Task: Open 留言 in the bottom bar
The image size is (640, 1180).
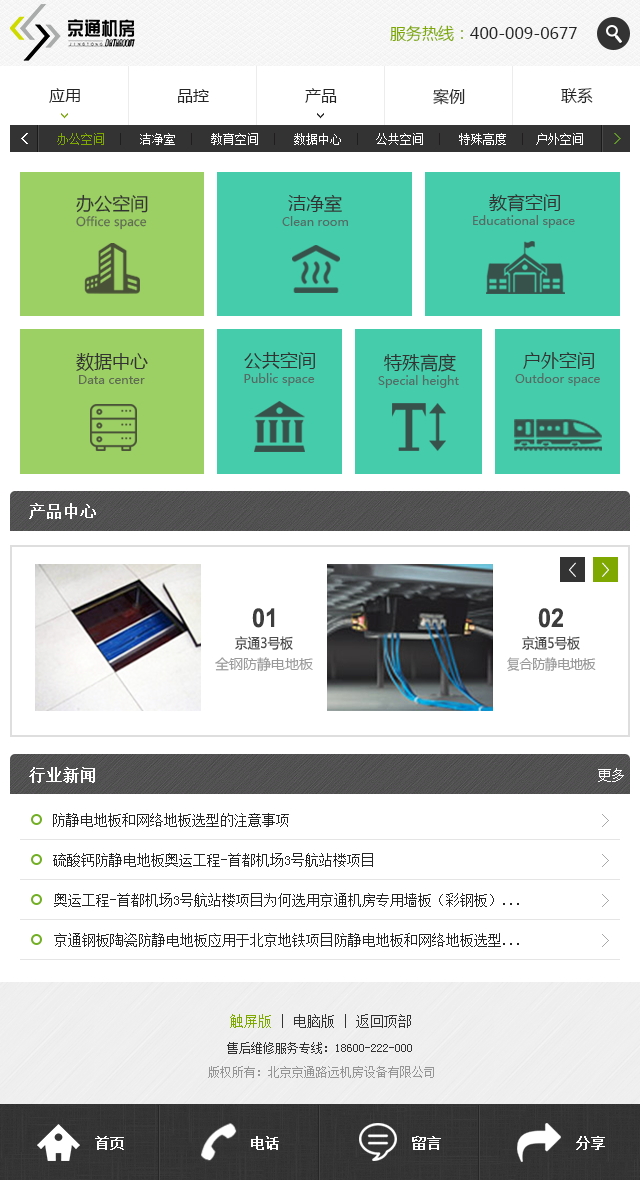Action: pos(400,1142)
